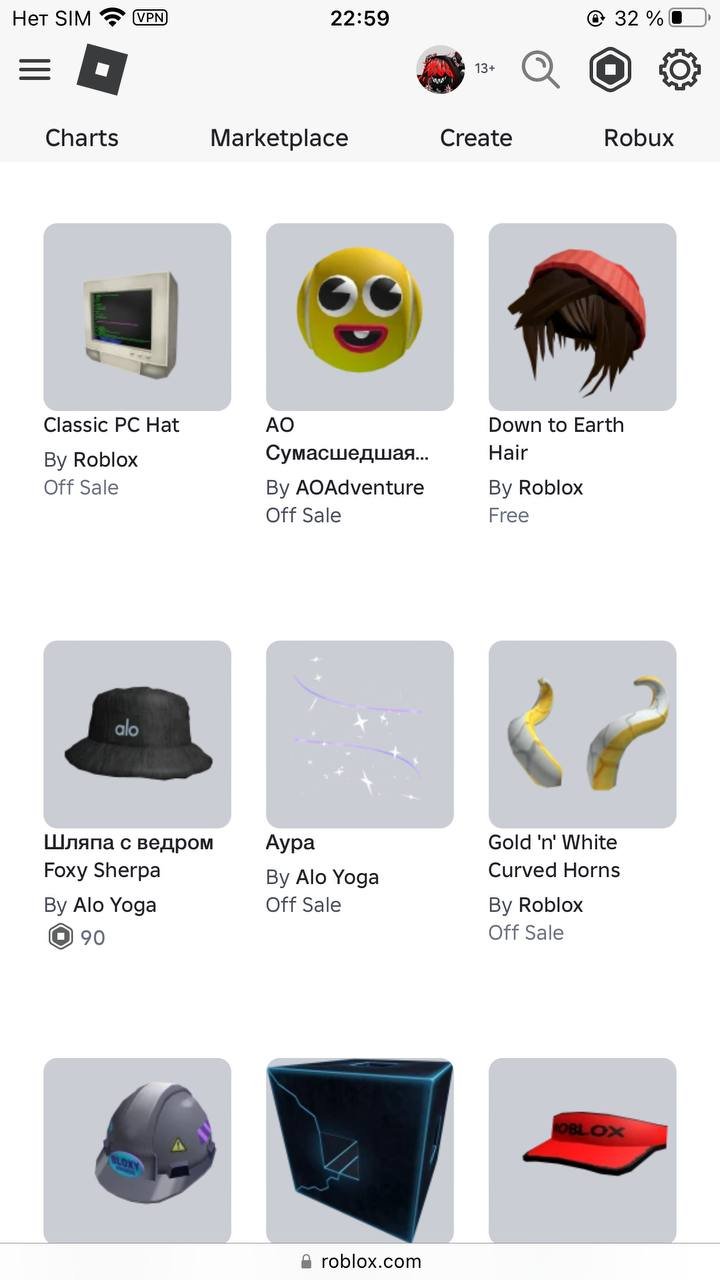View the red Roblox visor item
Screen dimensions: 720x1280
click(x=582, y=1150)
